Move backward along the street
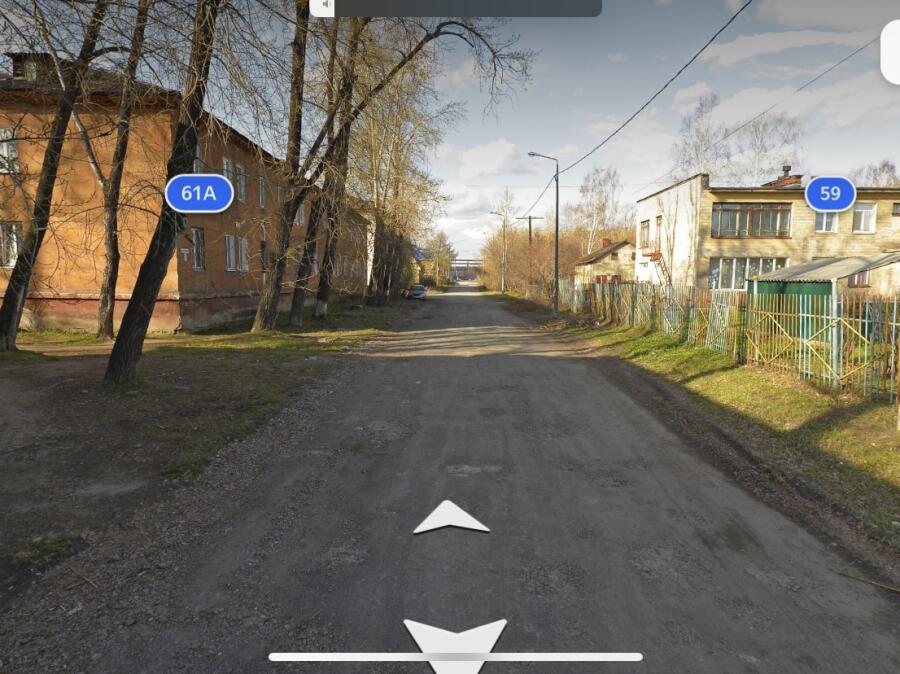 tap(455, 638)
